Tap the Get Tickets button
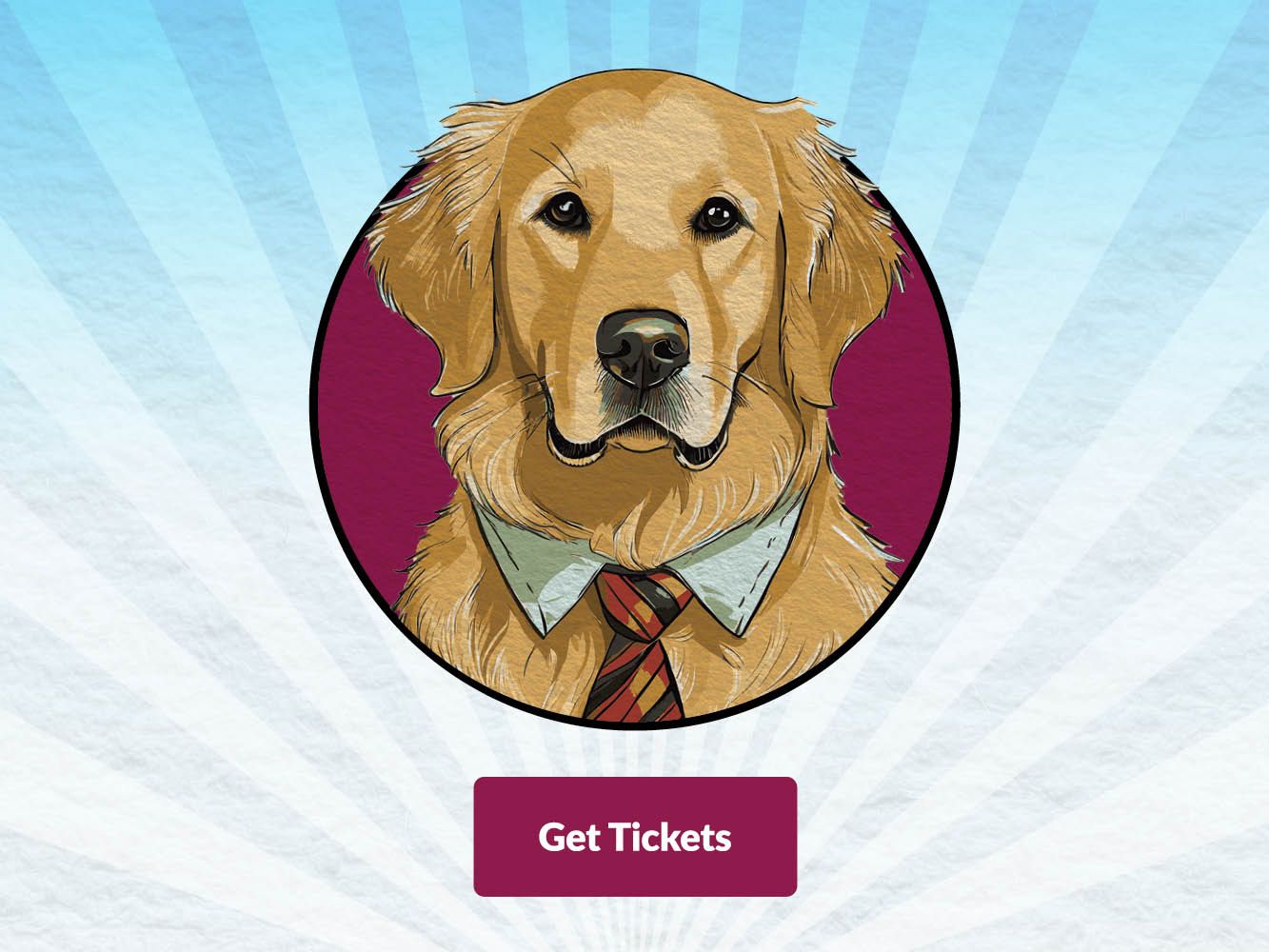The image size is (1269, 952). (635, 837)
